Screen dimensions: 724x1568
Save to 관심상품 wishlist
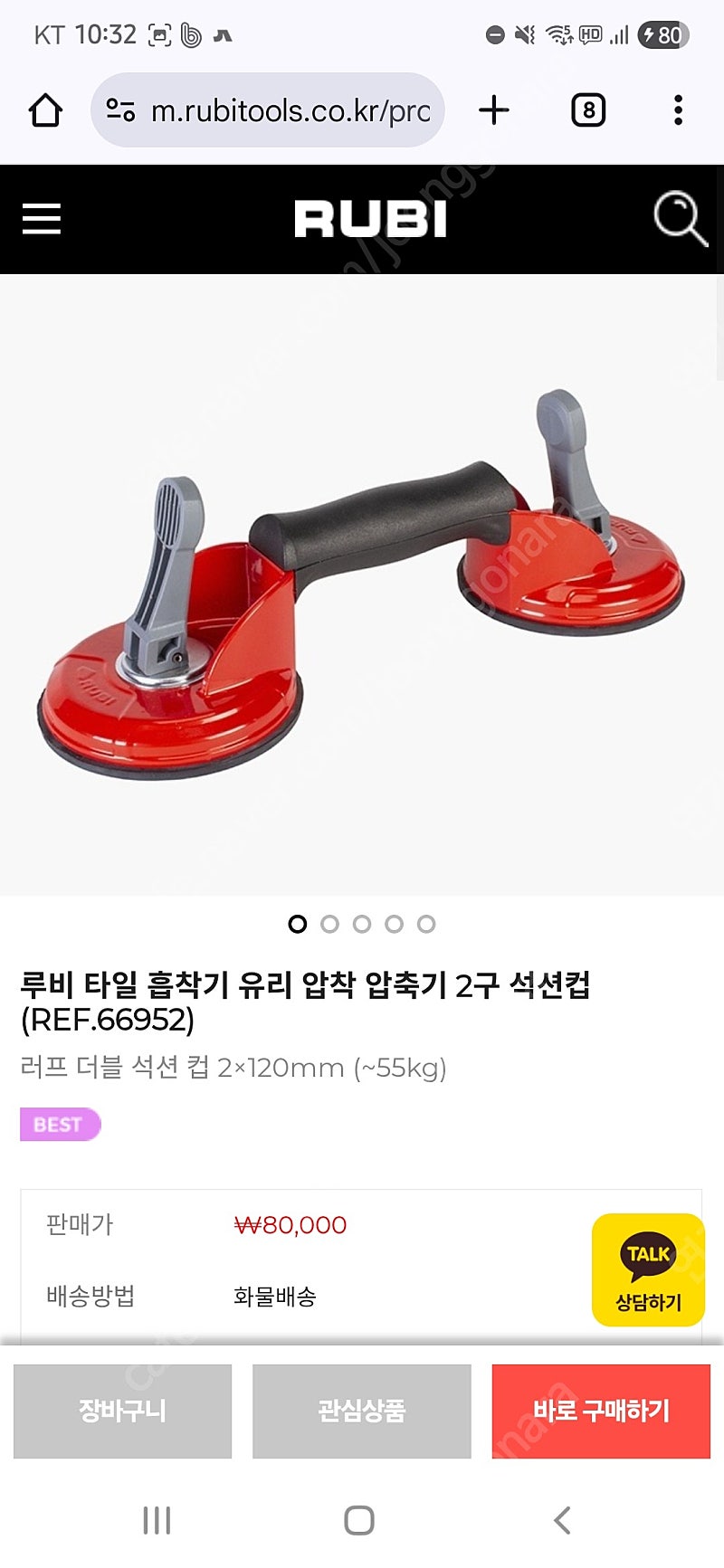tap(362, 1411)
